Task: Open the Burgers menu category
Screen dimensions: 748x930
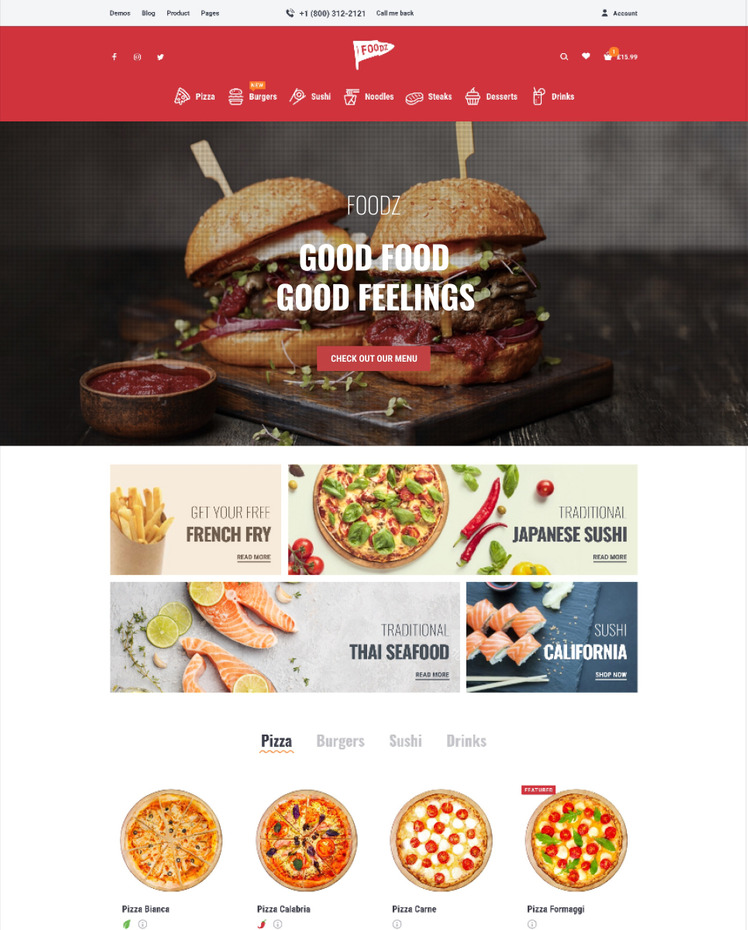Action: pos(253,97)
